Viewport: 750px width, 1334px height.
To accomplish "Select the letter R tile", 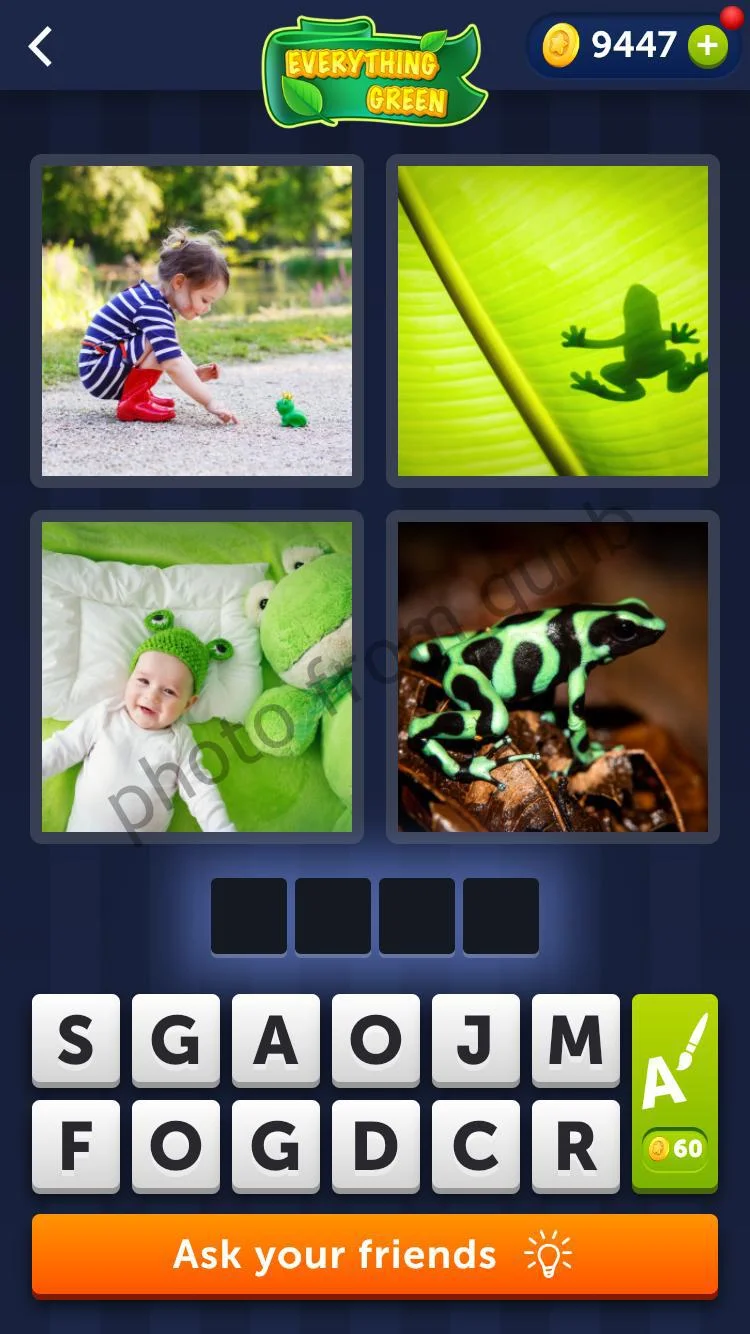I will (x=576, y=1147).
